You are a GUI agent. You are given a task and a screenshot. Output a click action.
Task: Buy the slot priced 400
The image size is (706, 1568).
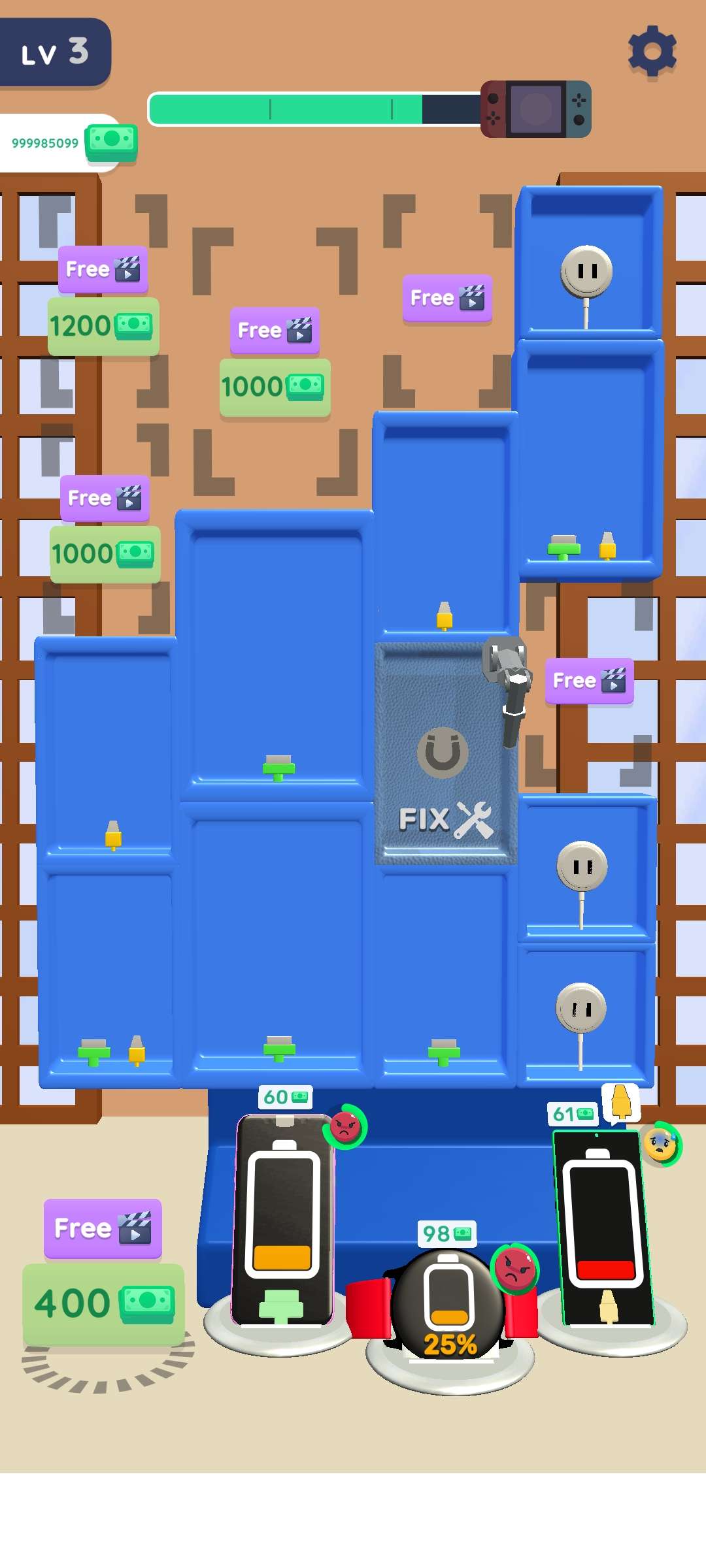103,1303
